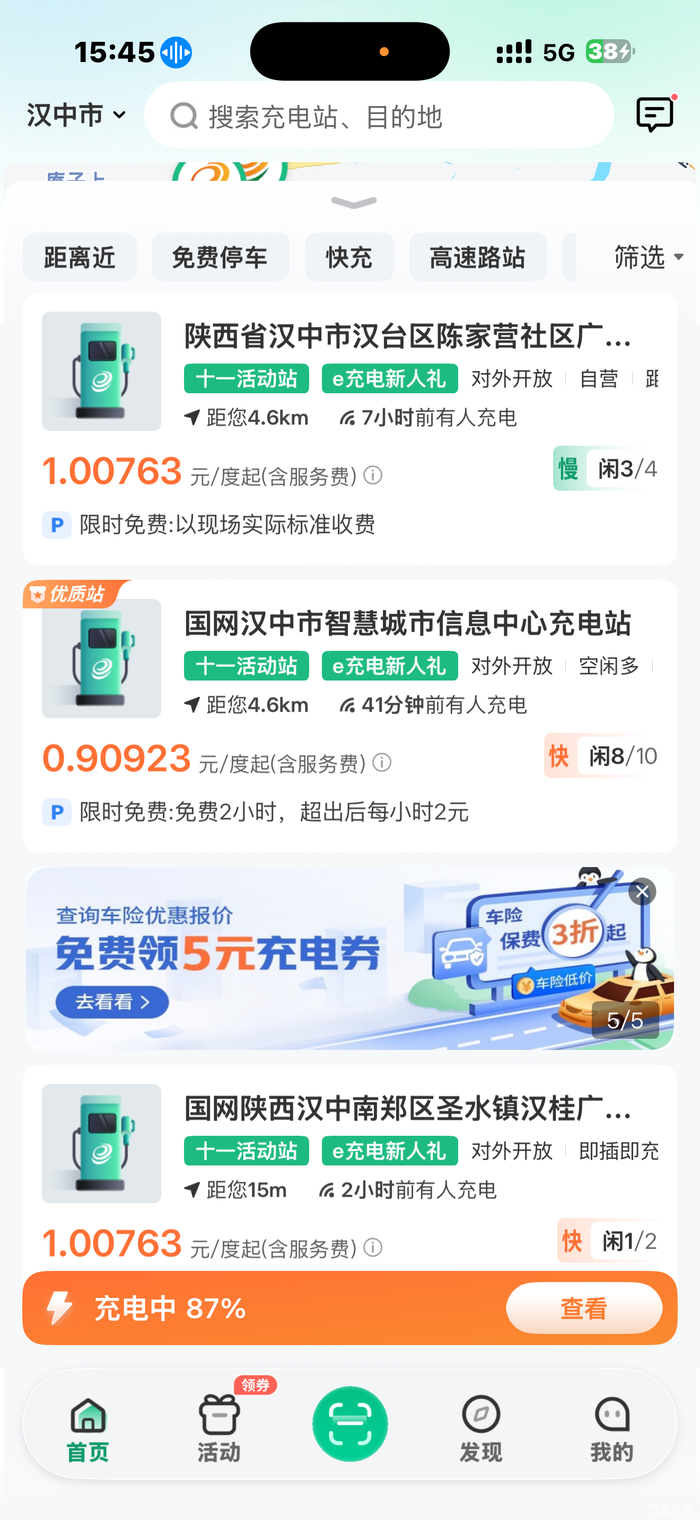Open the 我的 profile tab
The image size is (700, 1520).
(612, 1430)
